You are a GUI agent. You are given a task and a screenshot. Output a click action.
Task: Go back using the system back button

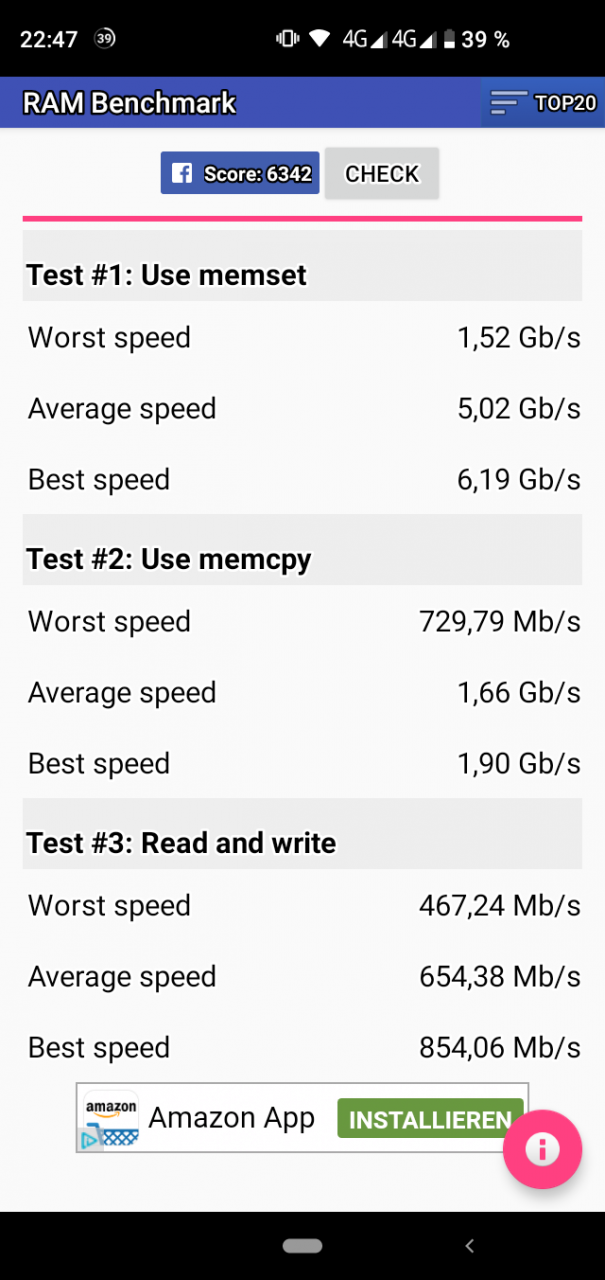click(469, 1245)
